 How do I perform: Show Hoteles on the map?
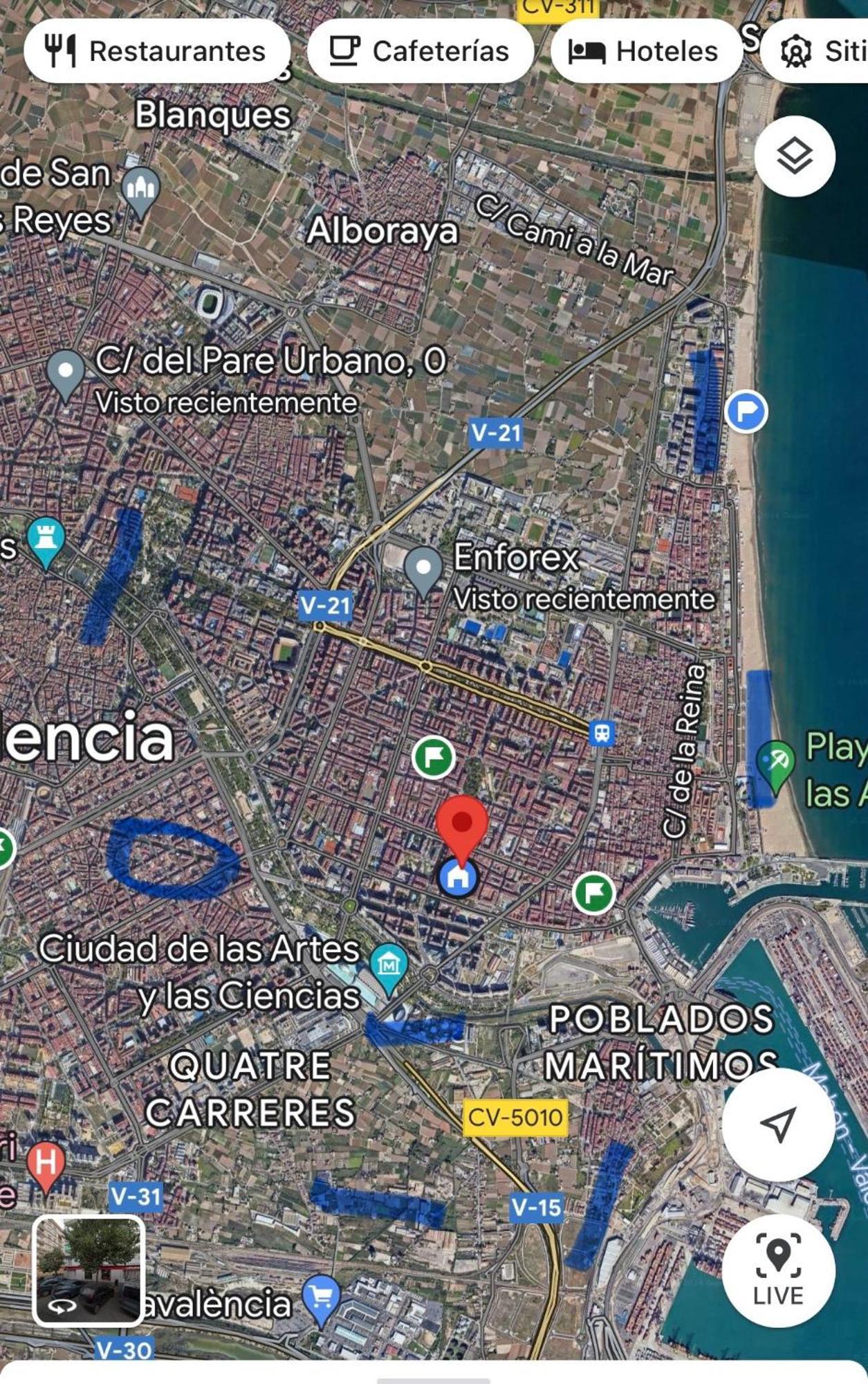[645, 51]
